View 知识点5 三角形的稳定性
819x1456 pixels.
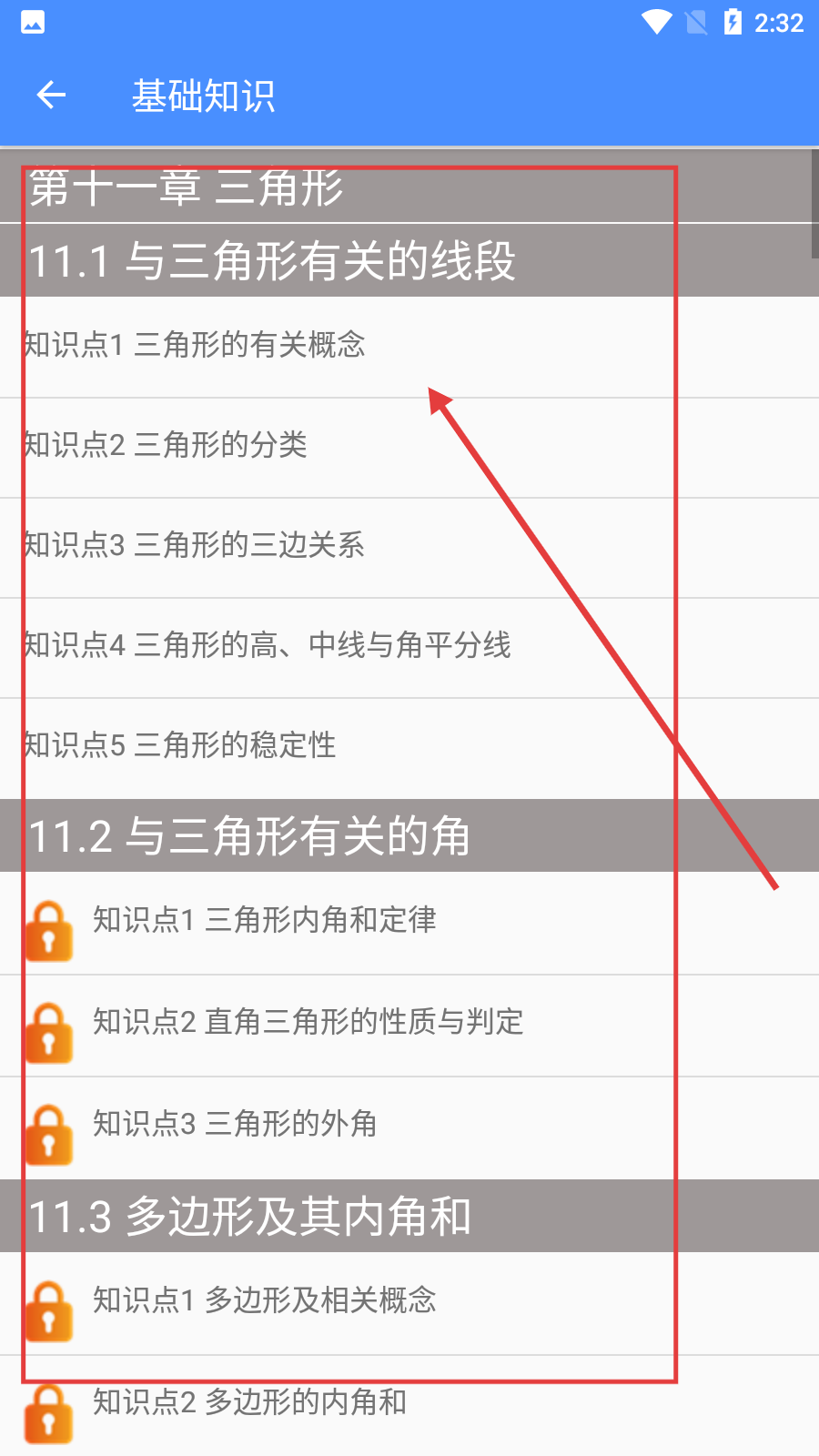point(180,745)
